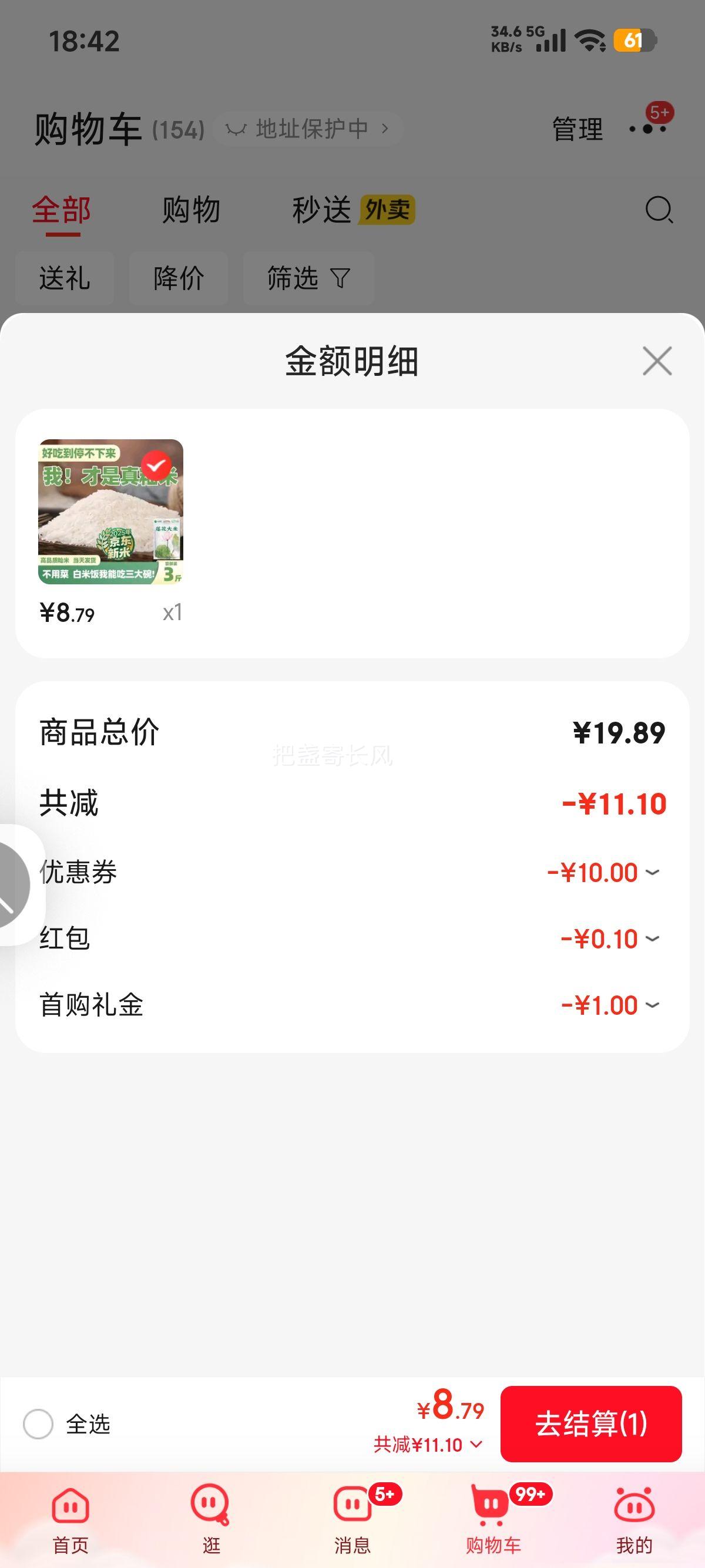This screenshot has height=1568, width=705.
Task: Expand the 红包 discount breakdown
Action: coord(652,938)
